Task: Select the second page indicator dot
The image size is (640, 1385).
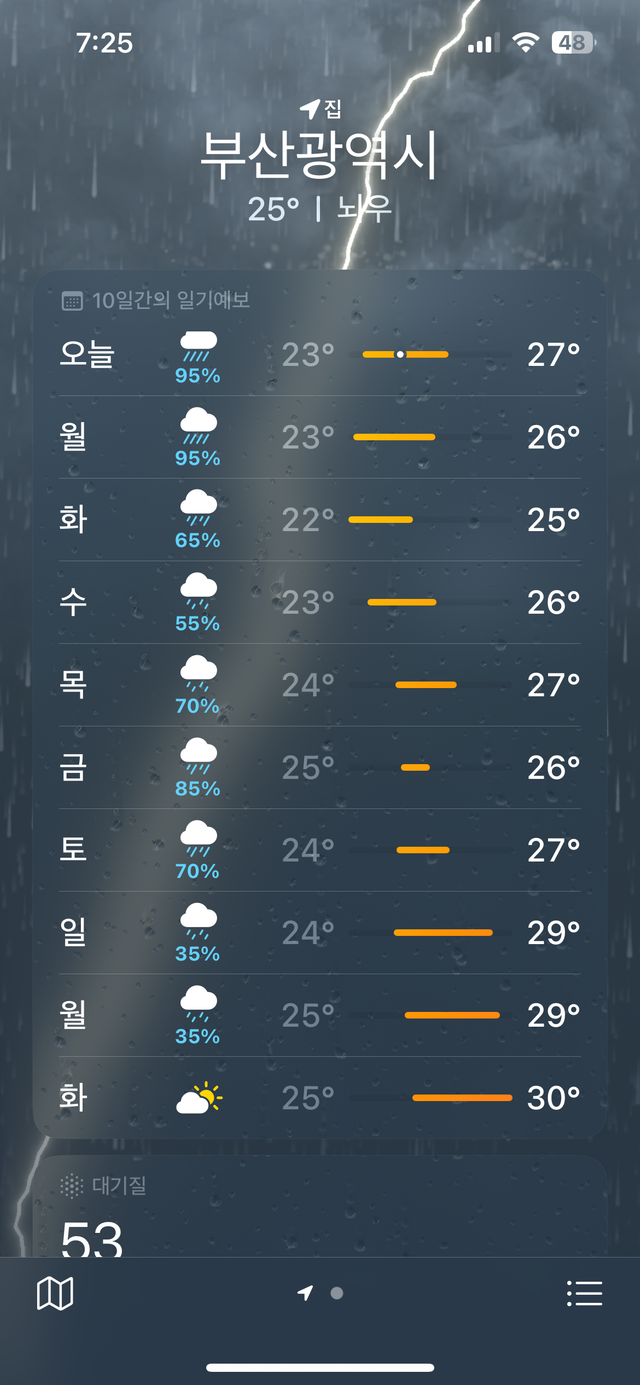Action: [337, 1293]
